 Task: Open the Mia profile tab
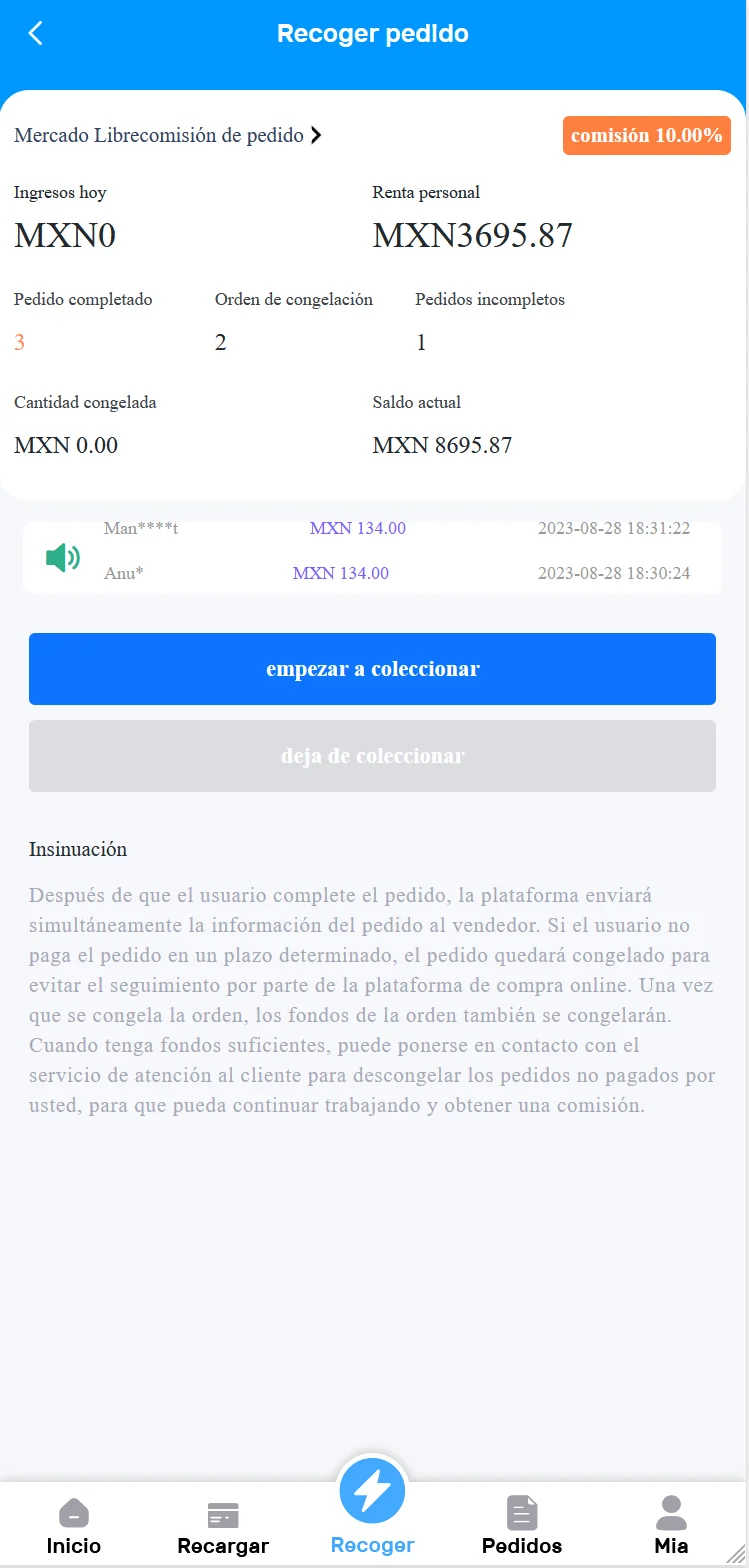671,1526
